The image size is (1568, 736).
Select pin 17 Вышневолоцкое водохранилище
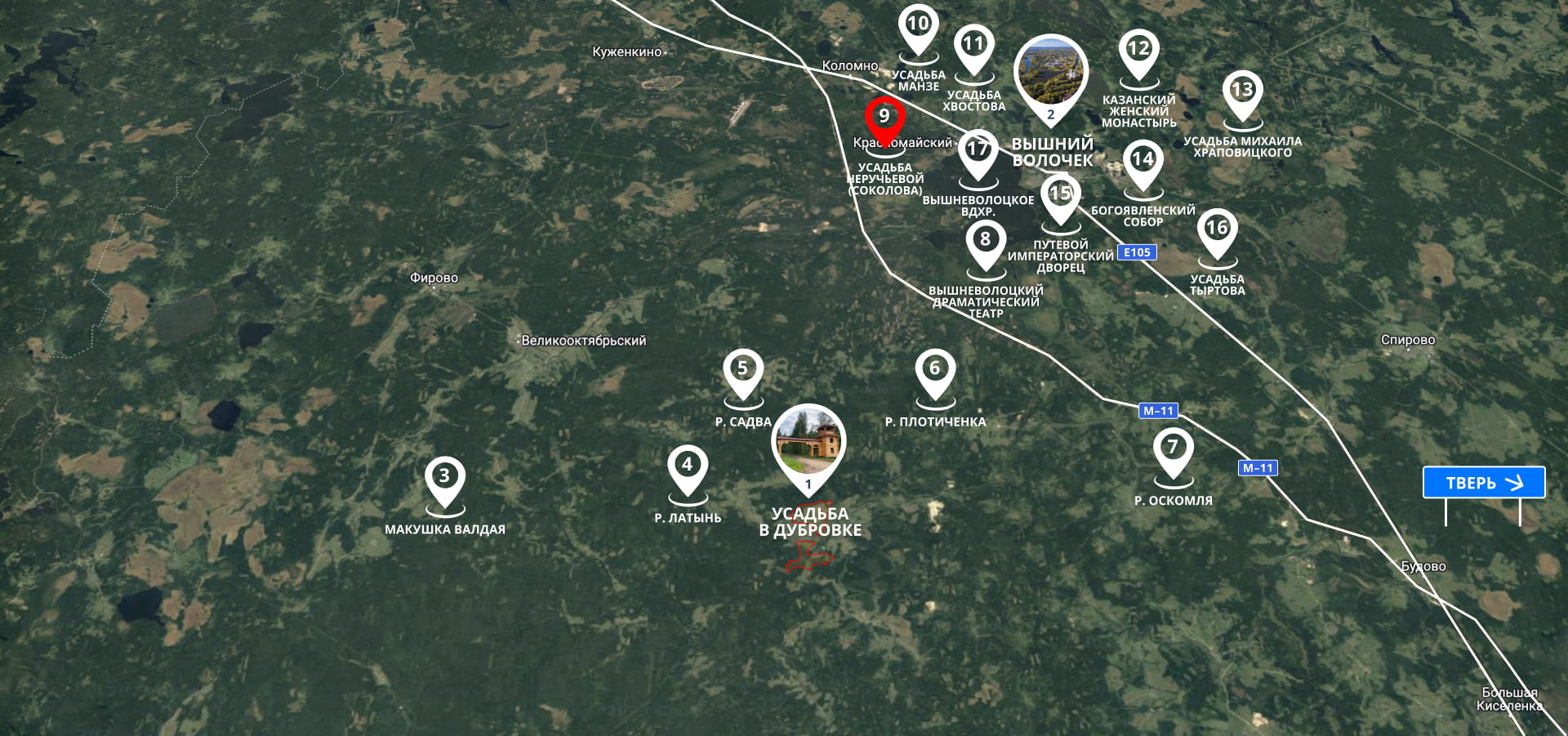(x=978, y=150)
